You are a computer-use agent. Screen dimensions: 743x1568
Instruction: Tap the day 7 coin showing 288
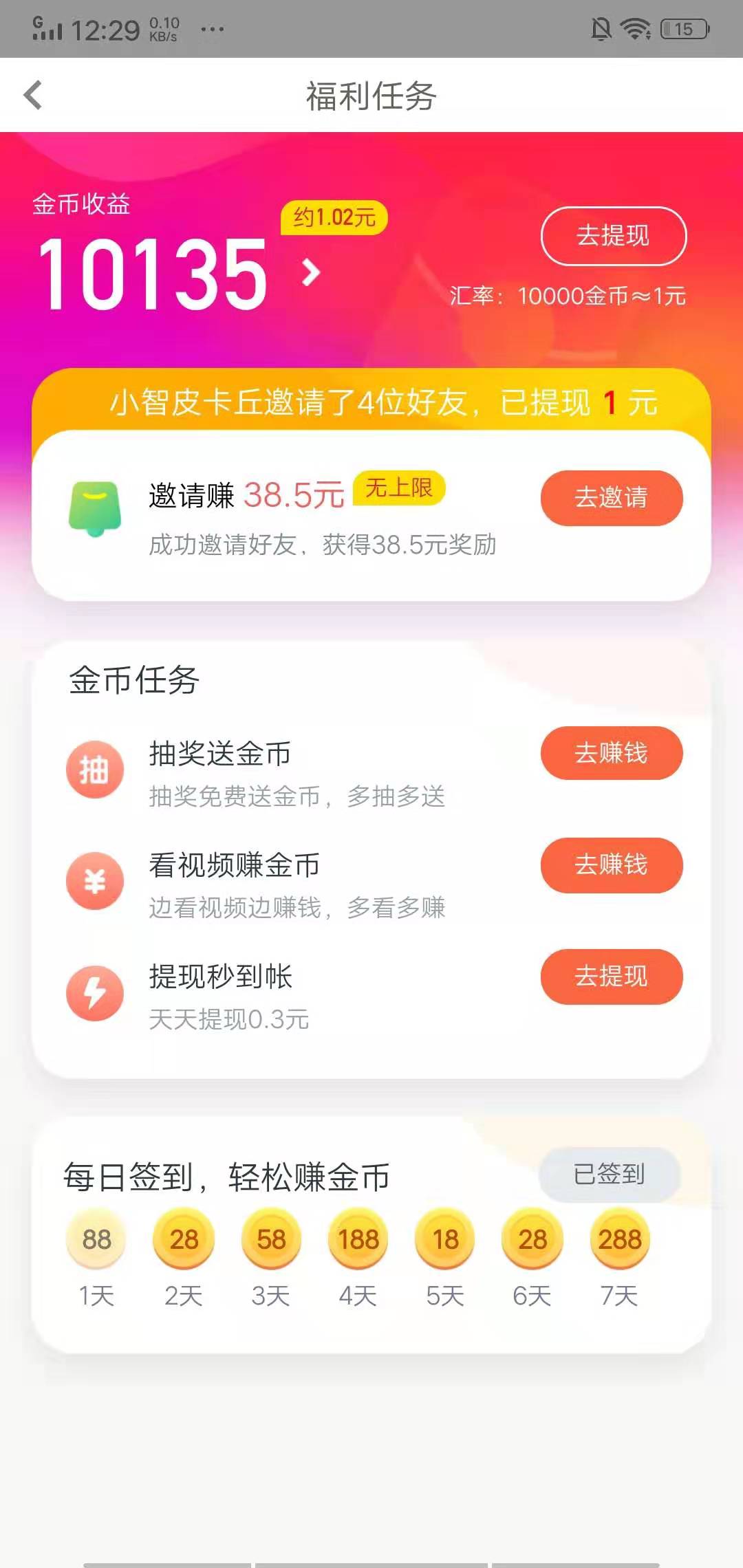(x=618, y=1238)
